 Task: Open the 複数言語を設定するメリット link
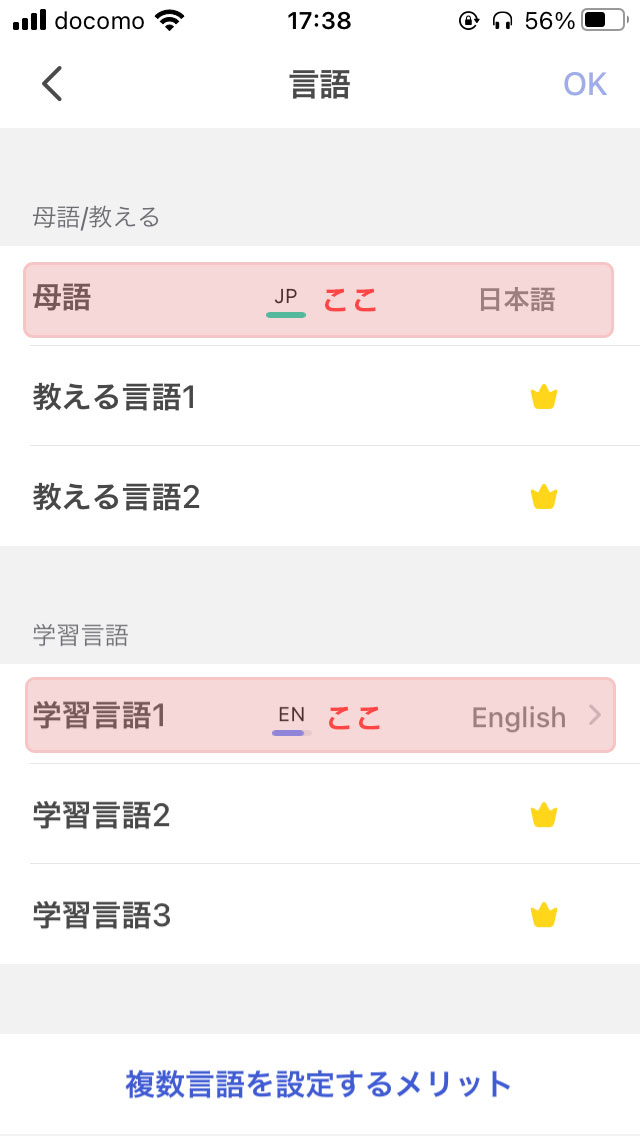tap(319, 1084)
